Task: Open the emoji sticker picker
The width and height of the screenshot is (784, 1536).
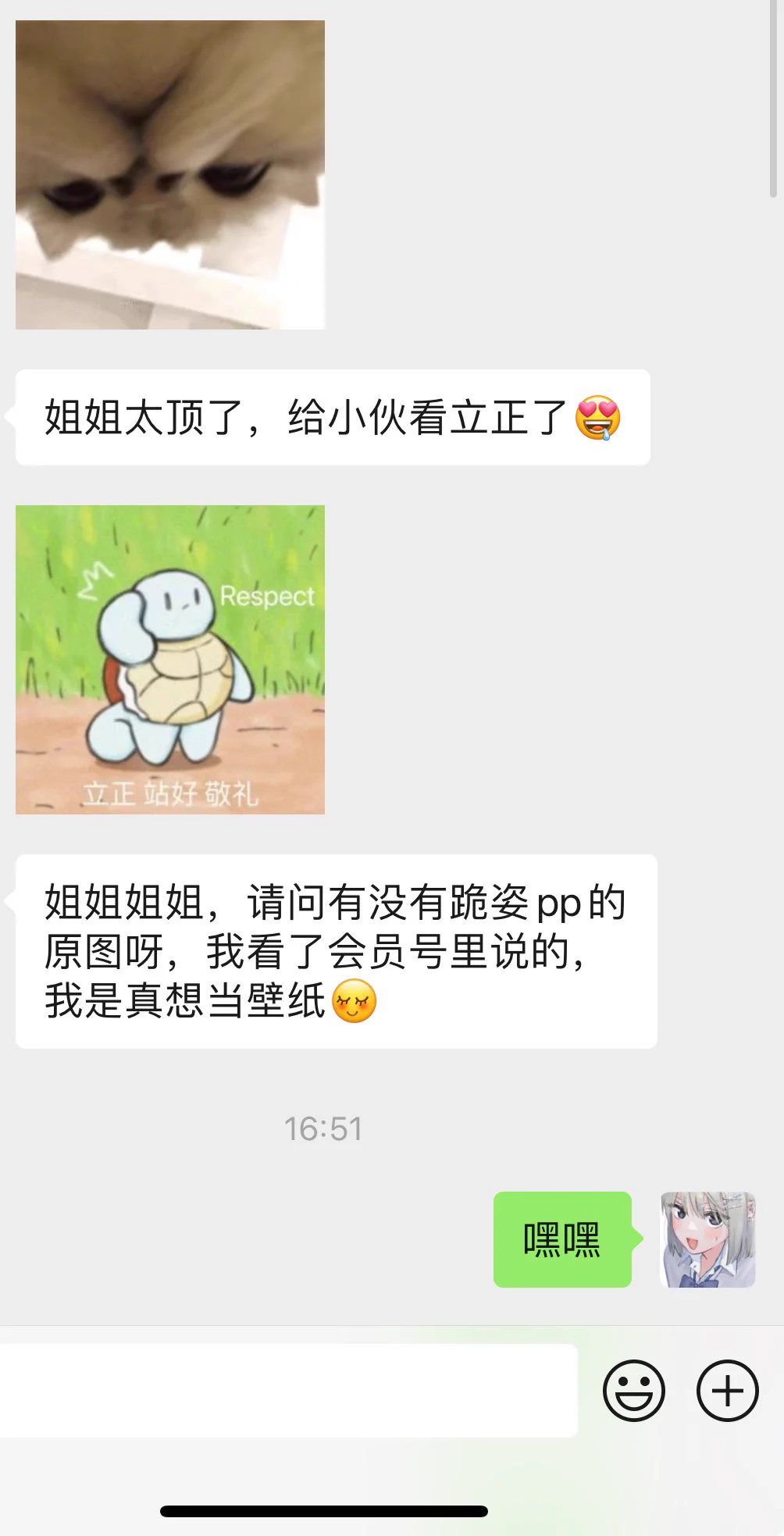Action: point(633,1390)
